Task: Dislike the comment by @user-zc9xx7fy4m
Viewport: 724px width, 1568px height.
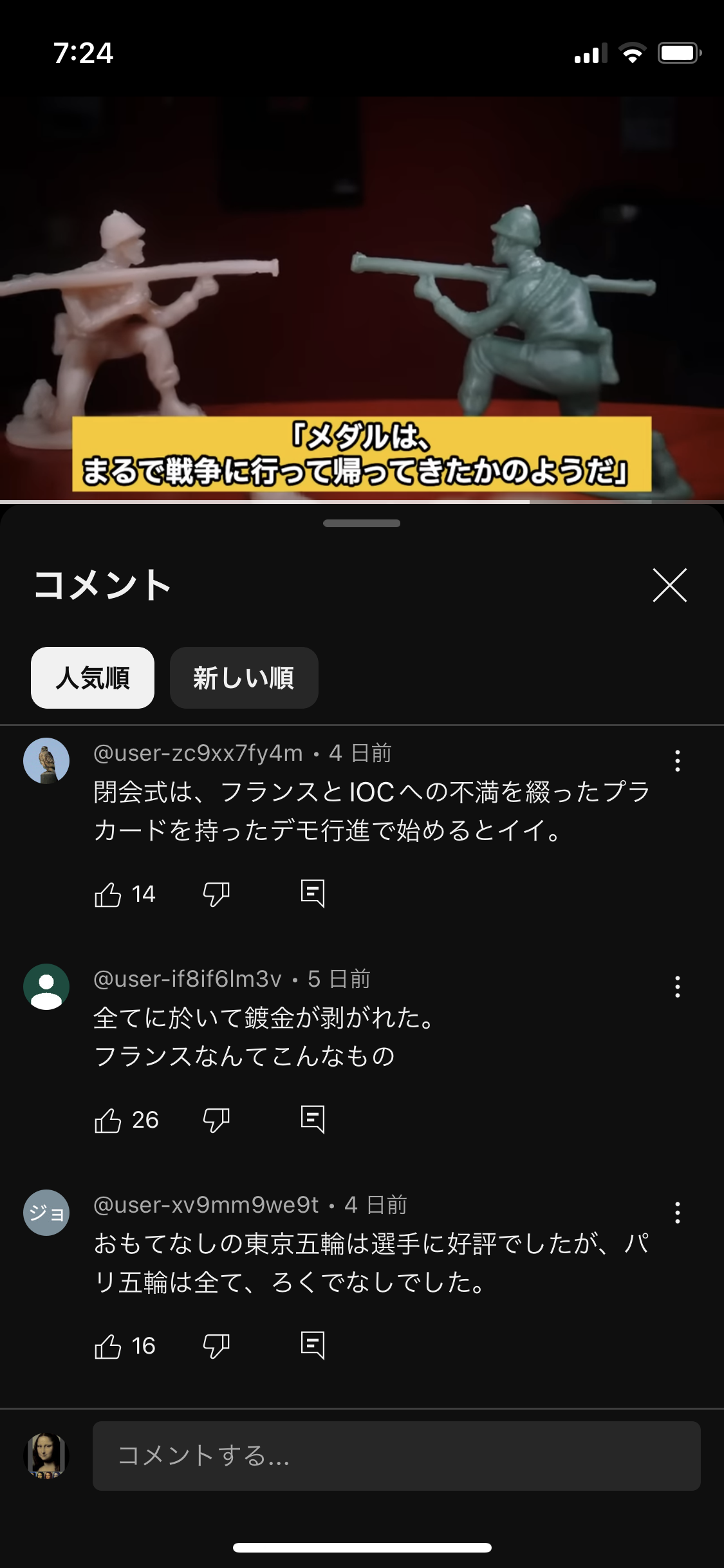Action: (216, 894)
